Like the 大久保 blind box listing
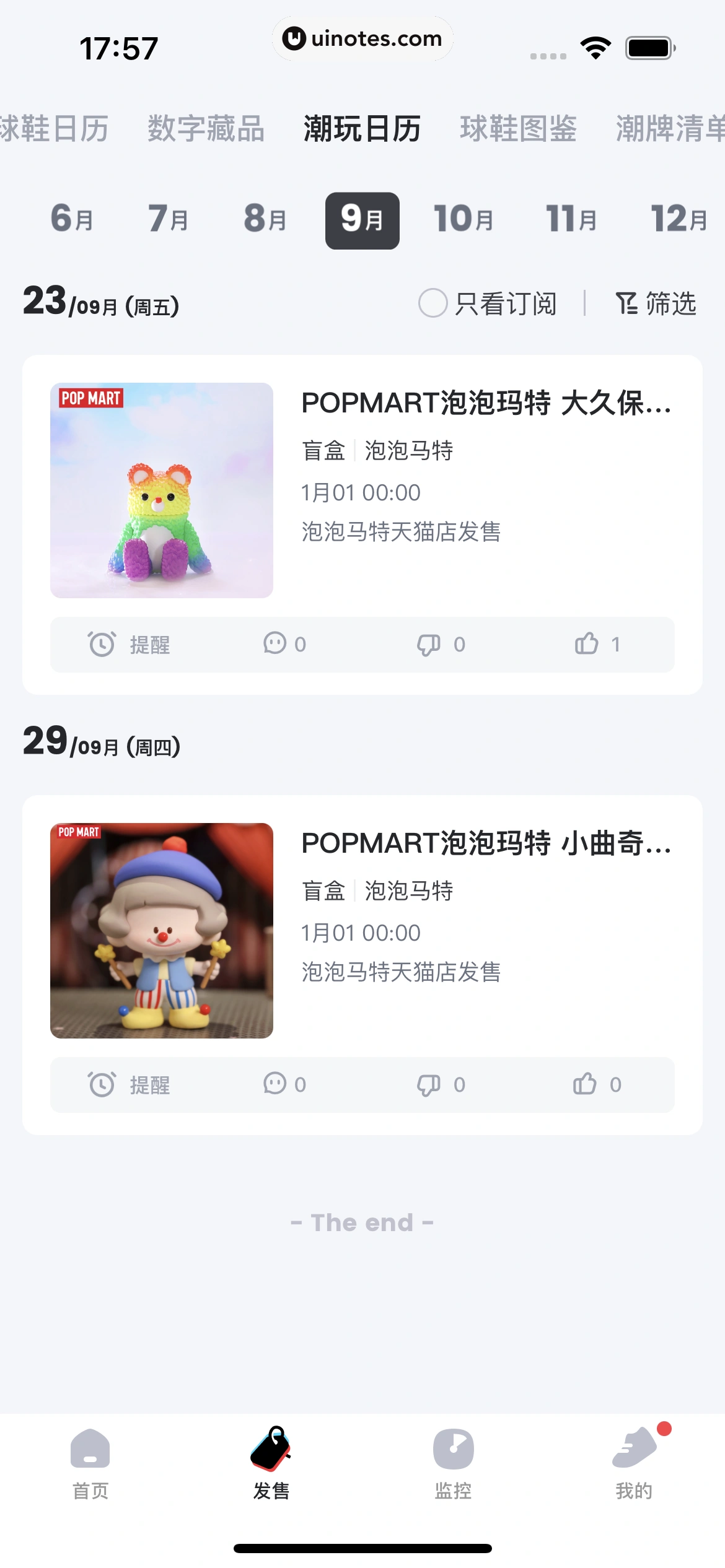The width and height of the screenshot is (725, 1568). point(596,645)
